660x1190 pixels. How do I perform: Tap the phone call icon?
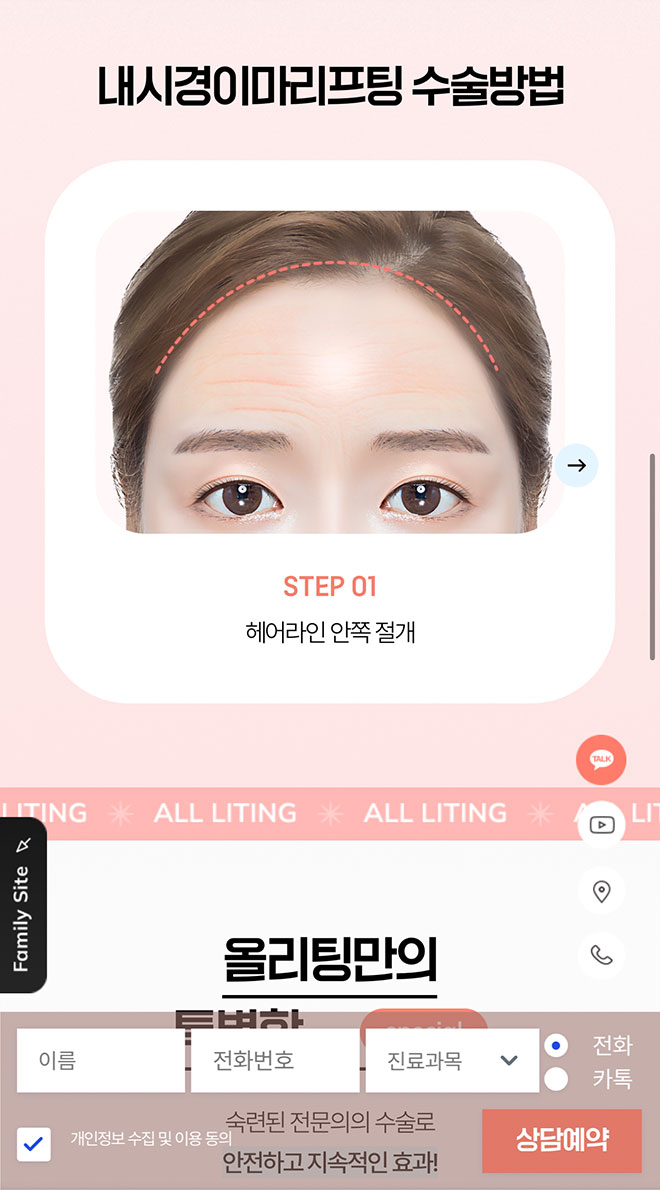[601, 955]
